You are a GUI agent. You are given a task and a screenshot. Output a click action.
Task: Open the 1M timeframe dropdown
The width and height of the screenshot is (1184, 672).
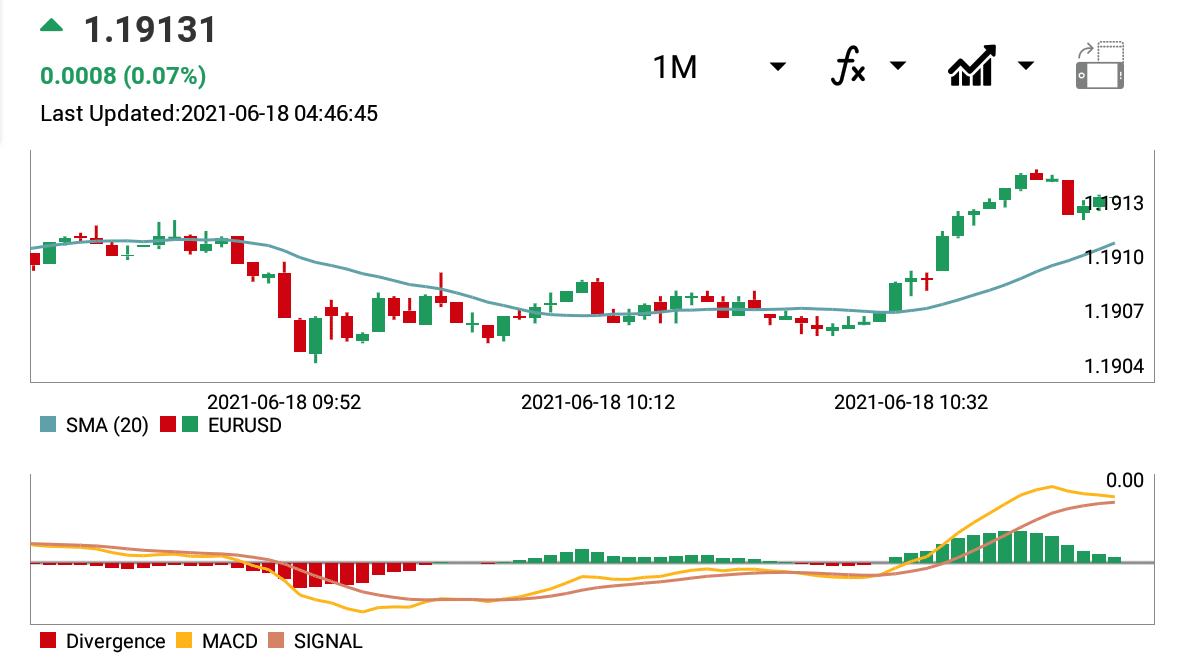719,67
